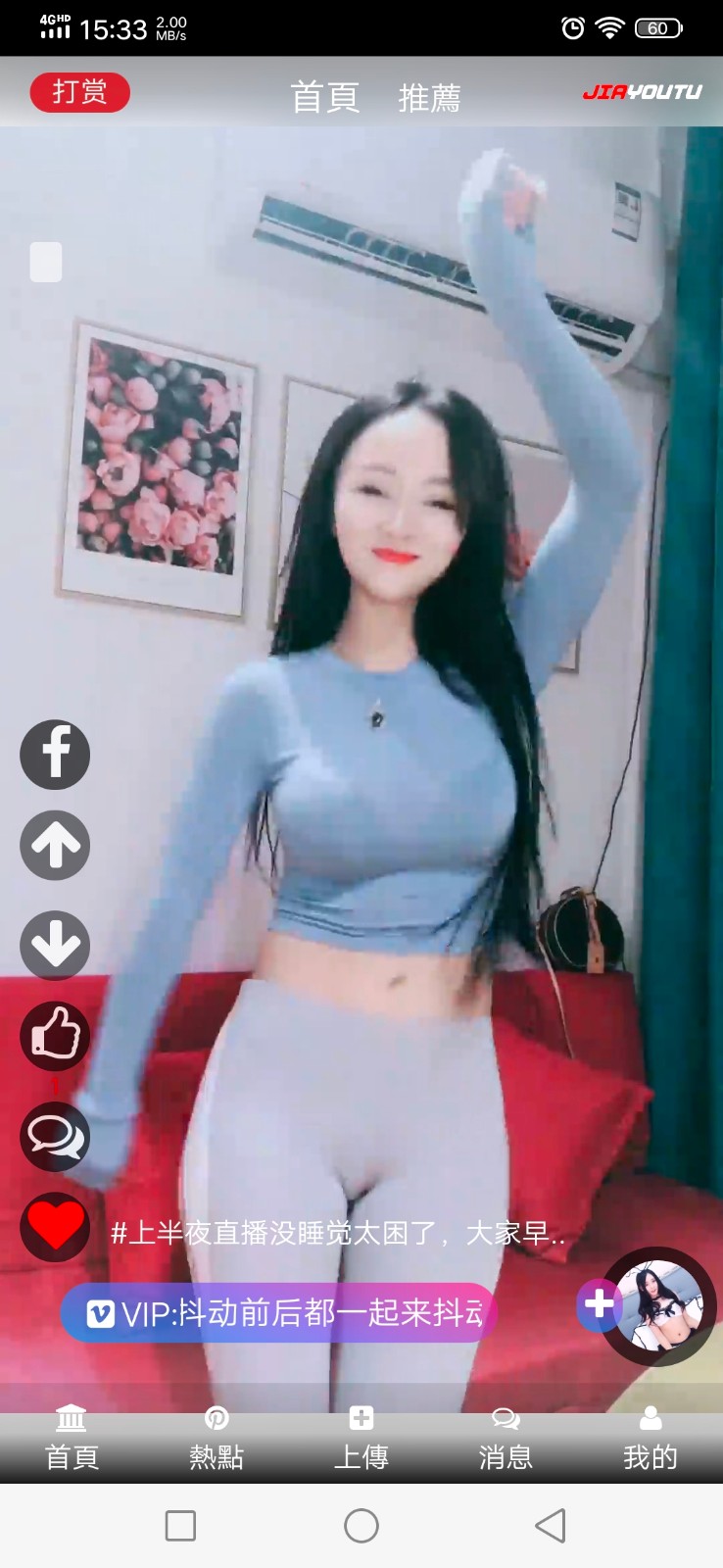The width and height of the screenshot is (723, 1568).
Task: Share this video to Facebook
Action: pos(55,755)
